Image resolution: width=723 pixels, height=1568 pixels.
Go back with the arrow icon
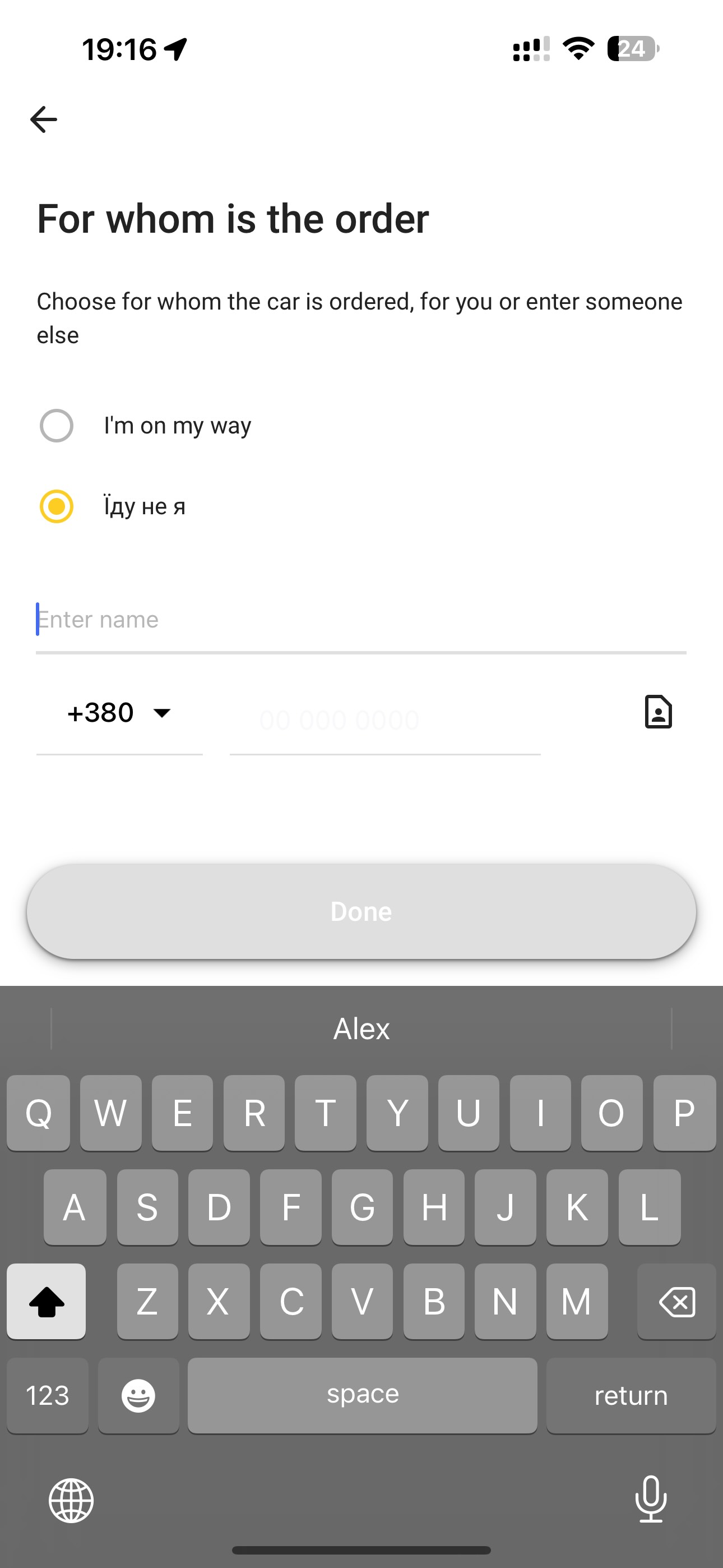(x=44, y=119)
